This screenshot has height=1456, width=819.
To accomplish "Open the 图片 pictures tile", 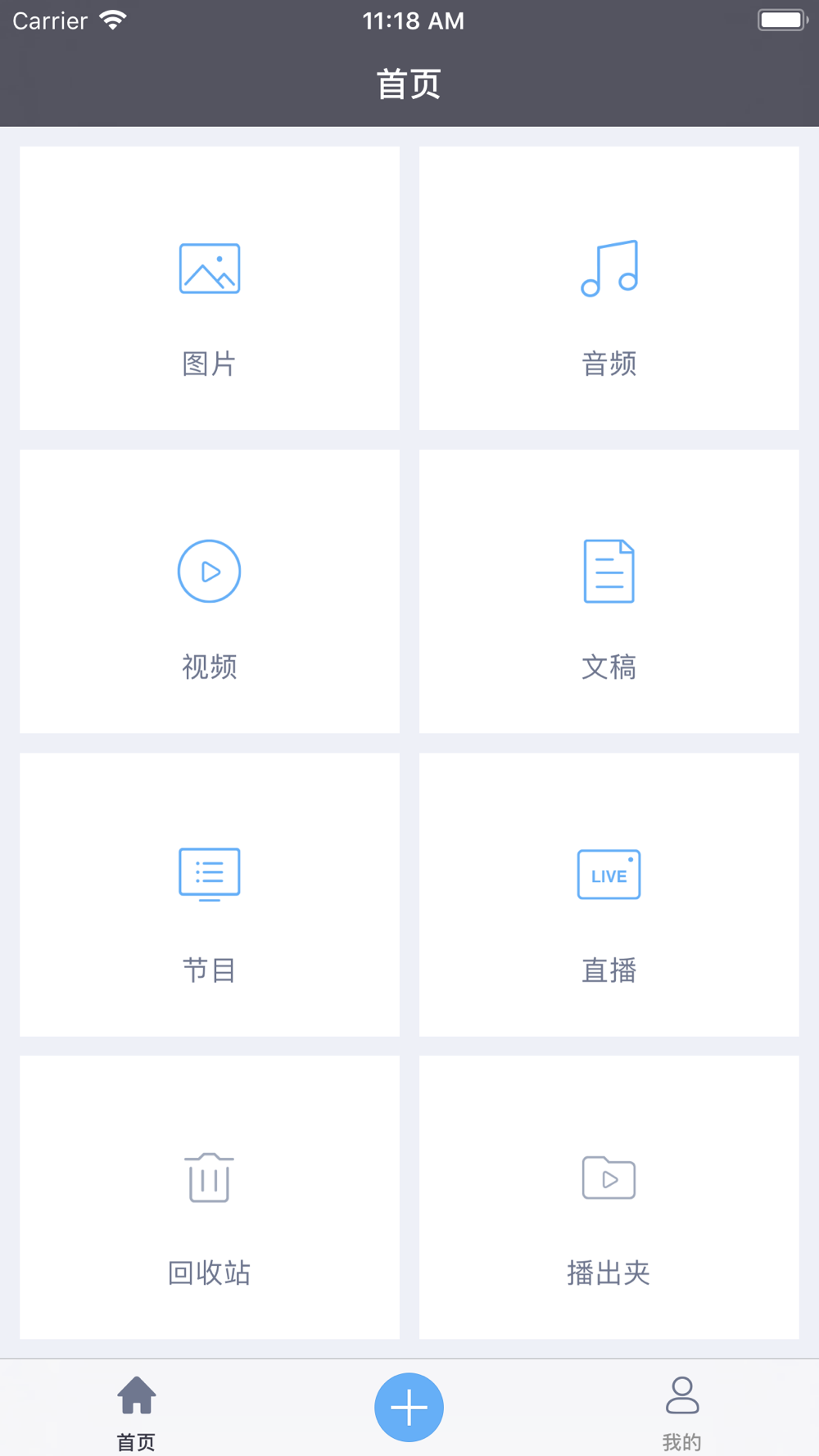I will (x=210, y=288).
